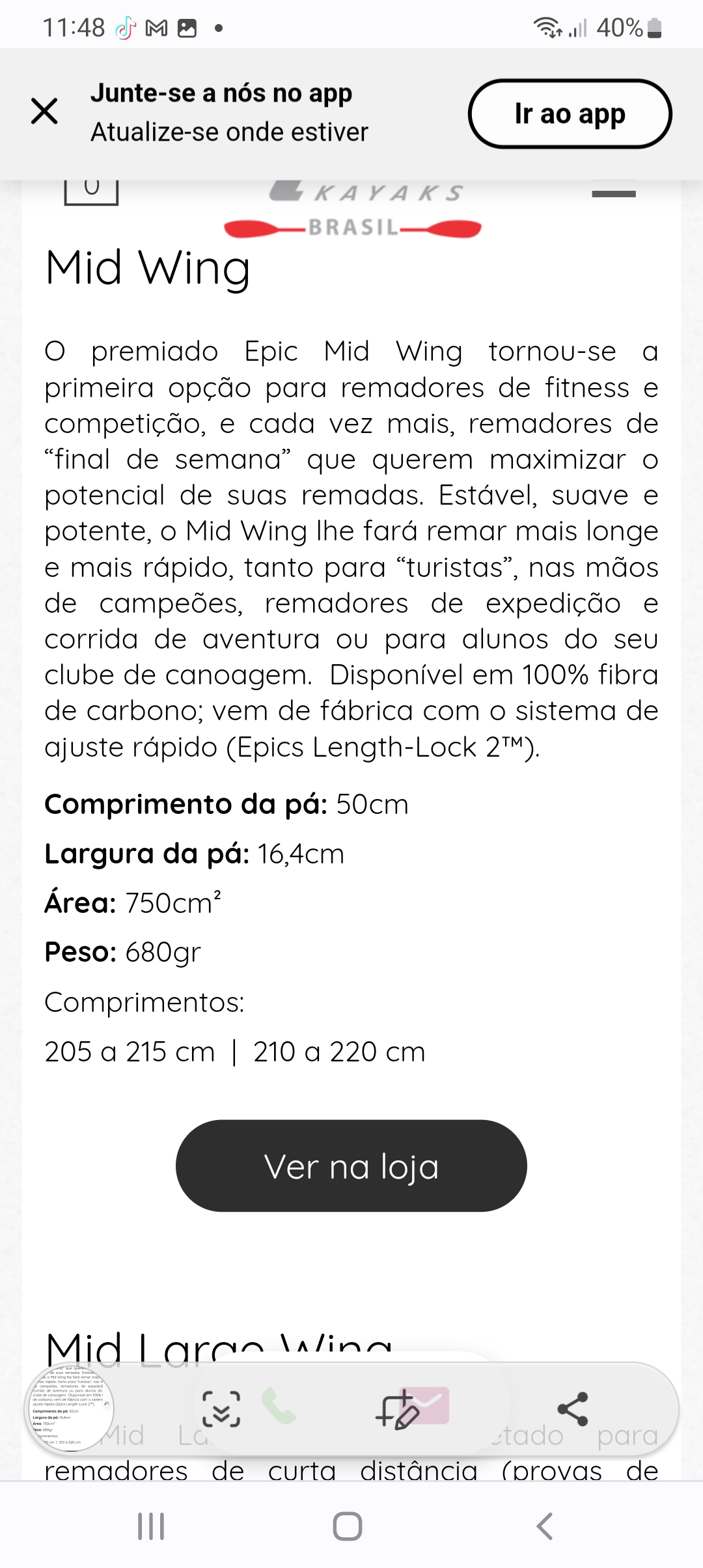Tap 'Ver na loja' for the Mid Wing
This screenshot has height=1568, width=703.
351,1166
